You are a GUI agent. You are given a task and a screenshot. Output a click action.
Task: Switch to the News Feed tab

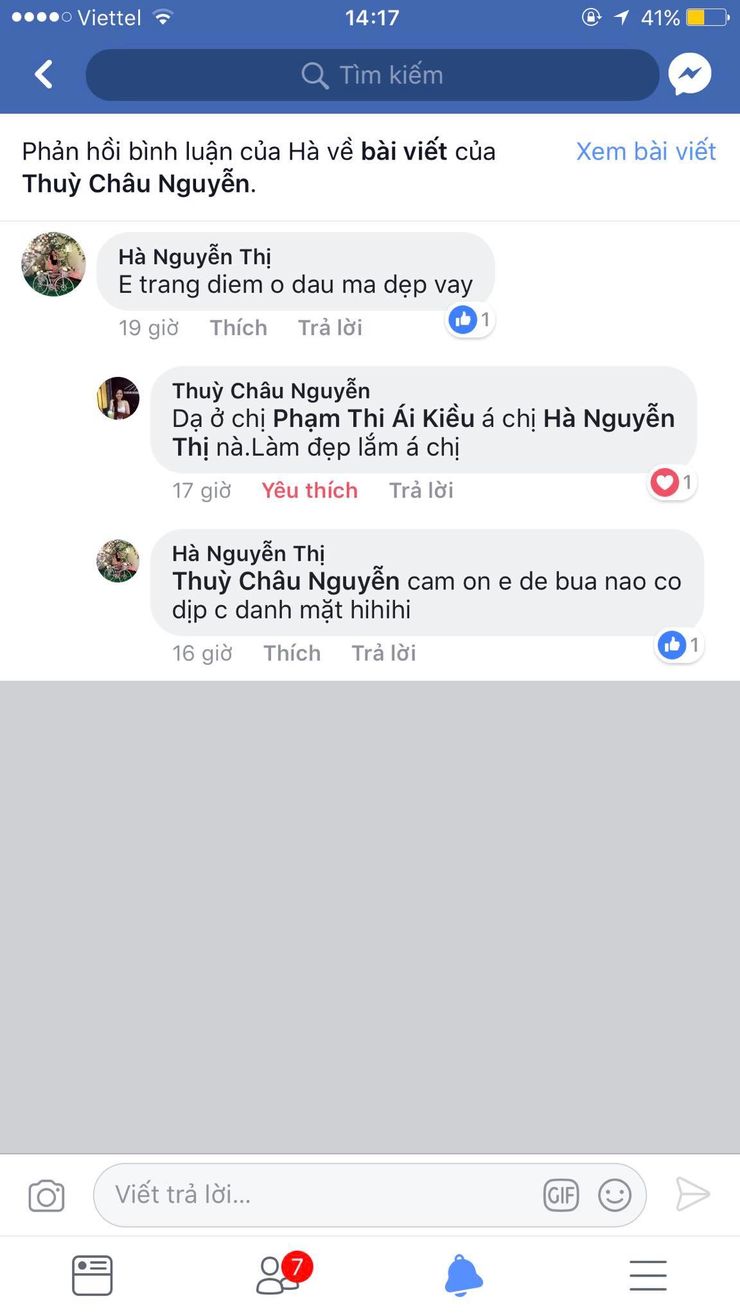click(x=92, y=1275)
